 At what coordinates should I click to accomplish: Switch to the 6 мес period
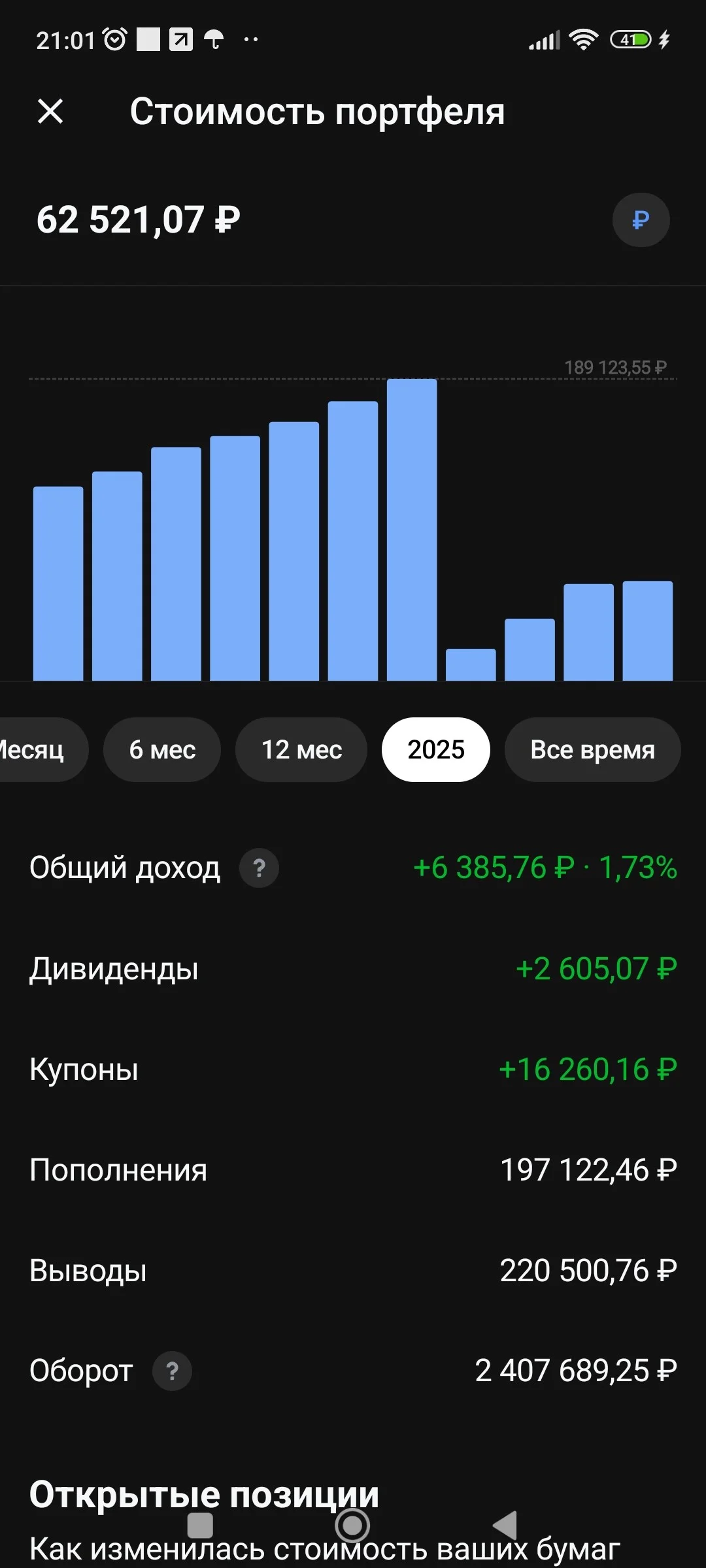(x=162, y=749)
